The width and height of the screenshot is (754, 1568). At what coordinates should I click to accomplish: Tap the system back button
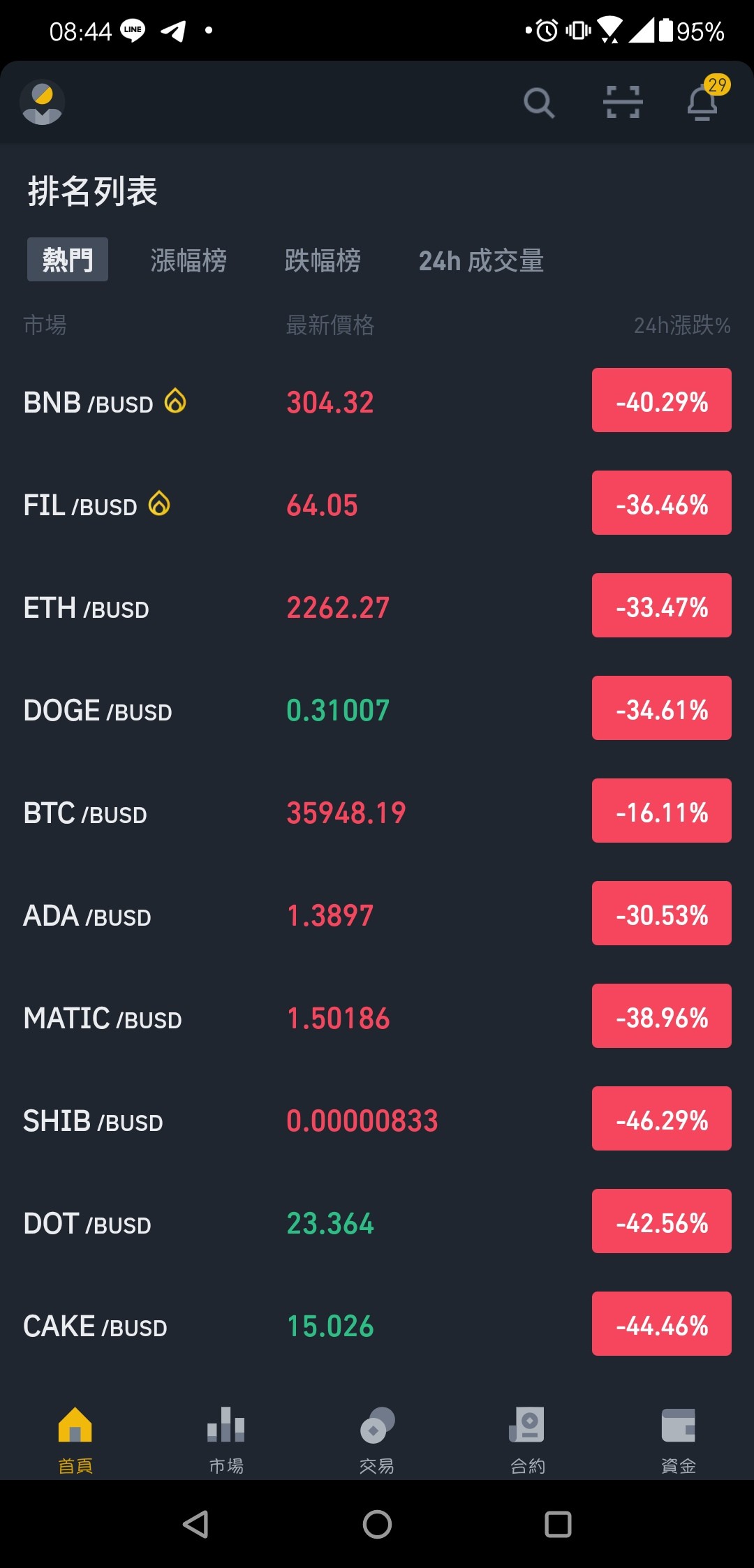[196, 1525]
